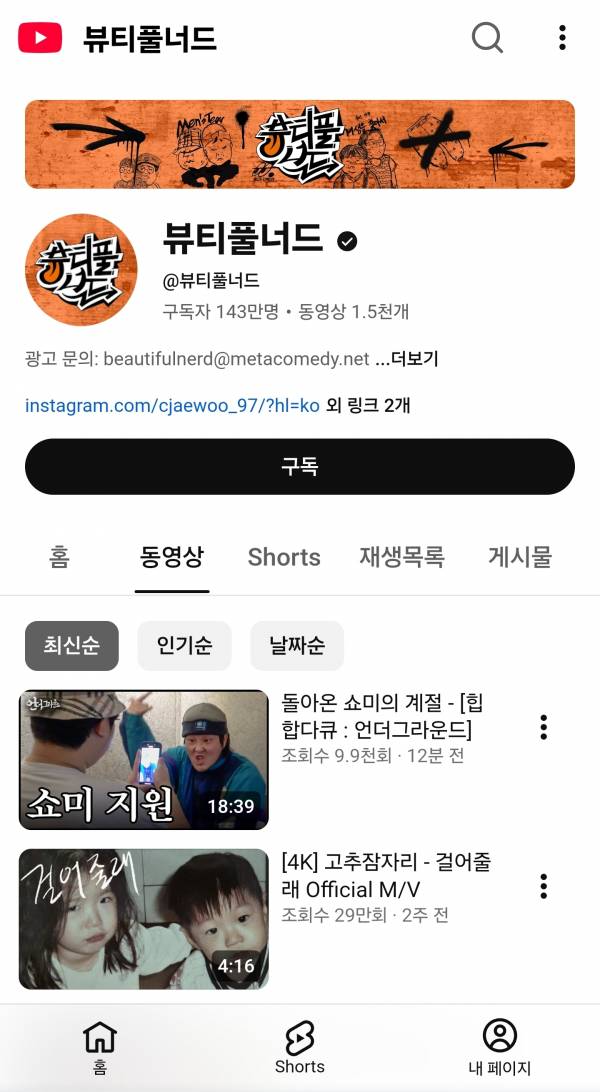
Task: Select the 날짜순 sort chip
Action: 297,646
